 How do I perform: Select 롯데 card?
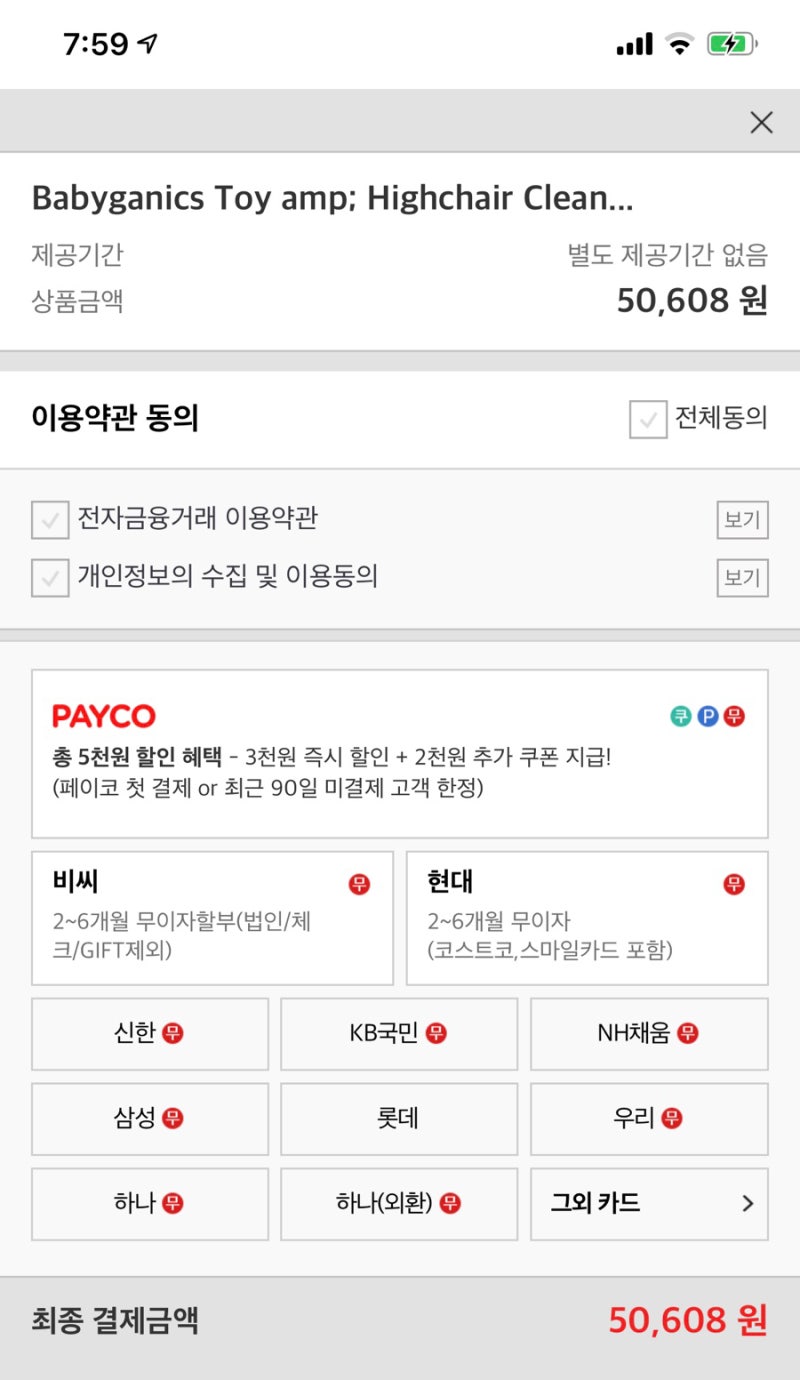pos(399,1119)
